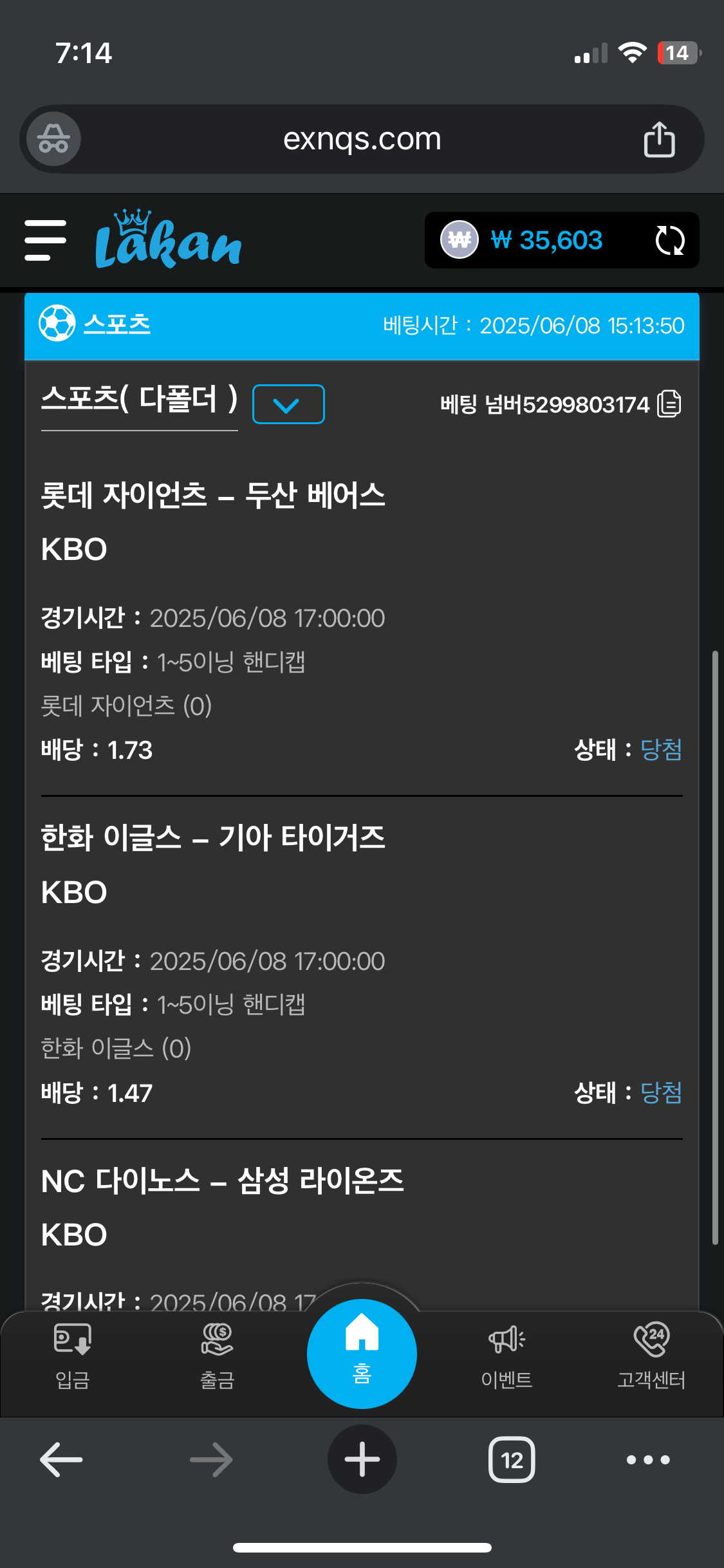Navigate back in the browser
Viewport: 724px width, 1568px height.
61,1460
